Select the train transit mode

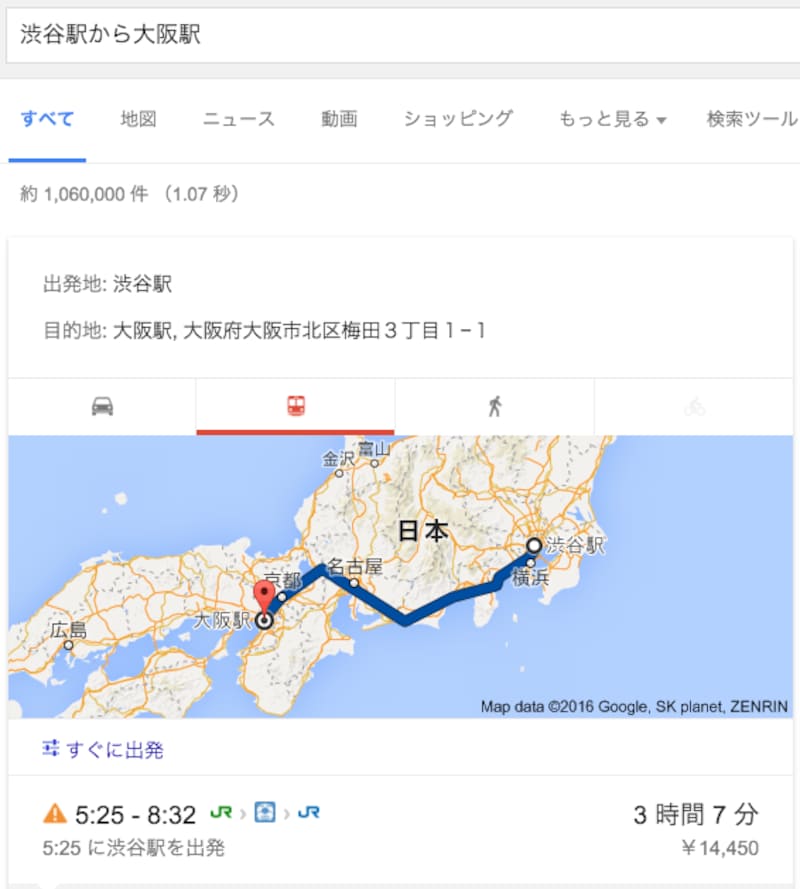pos(295,406)
